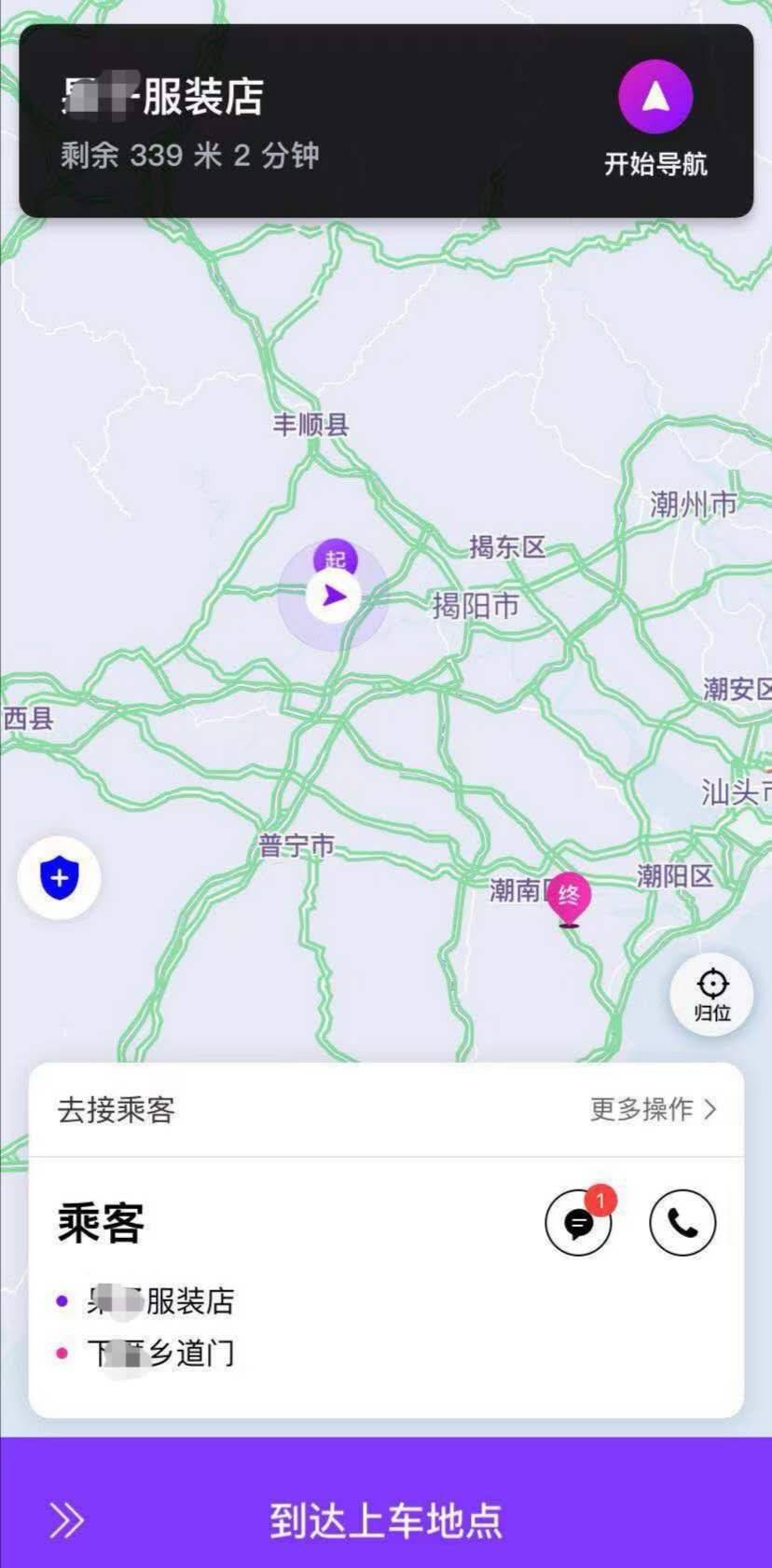The height and width of the screenshot is (1568, 772).
Task: Select the 起 start point marker
Action: click(x=335, y=559)
